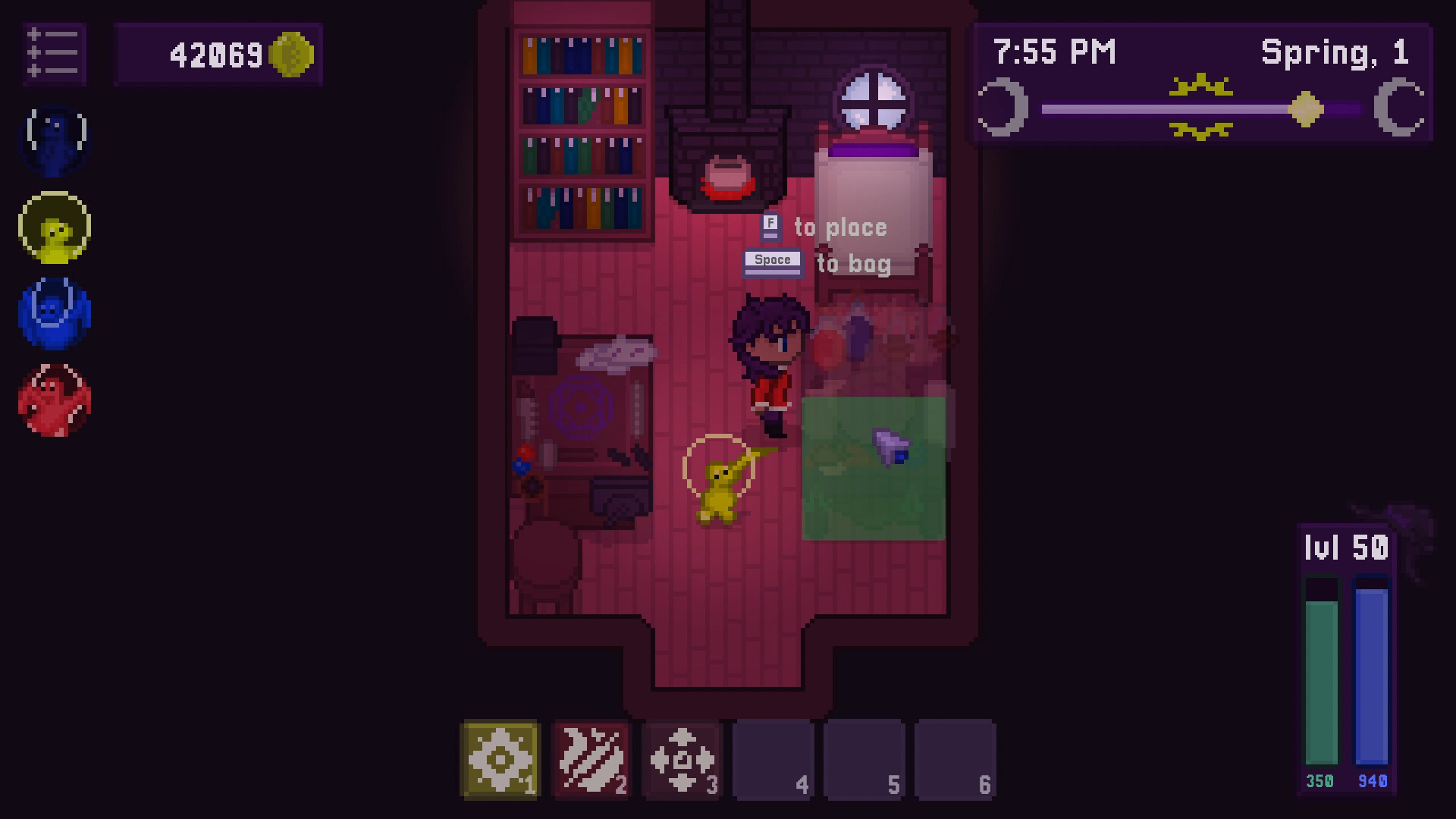Open the menu list icon
Screen dimensions: 1456x819
pyautogui.click(x=54, y=54)
